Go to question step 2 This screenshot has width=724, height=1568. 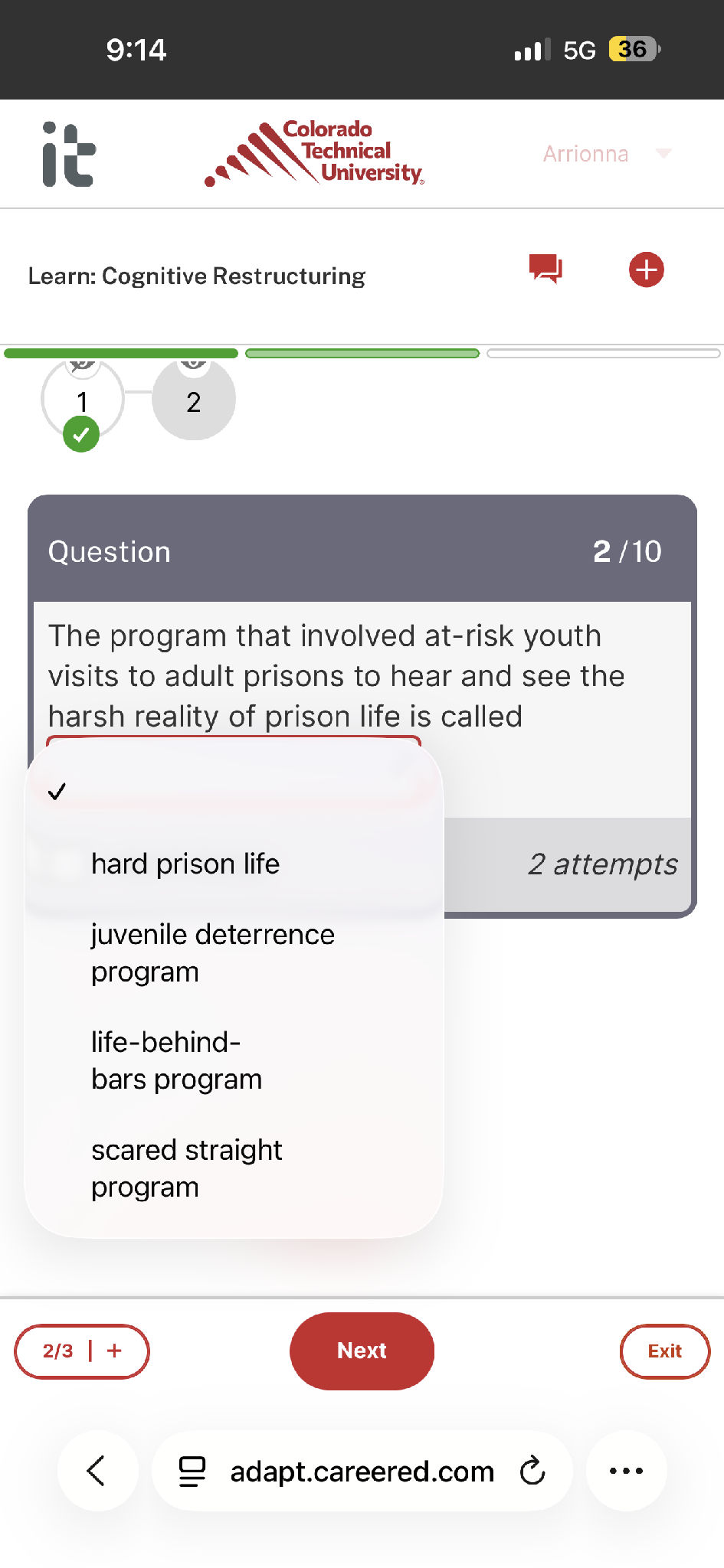tap(194, 400)
